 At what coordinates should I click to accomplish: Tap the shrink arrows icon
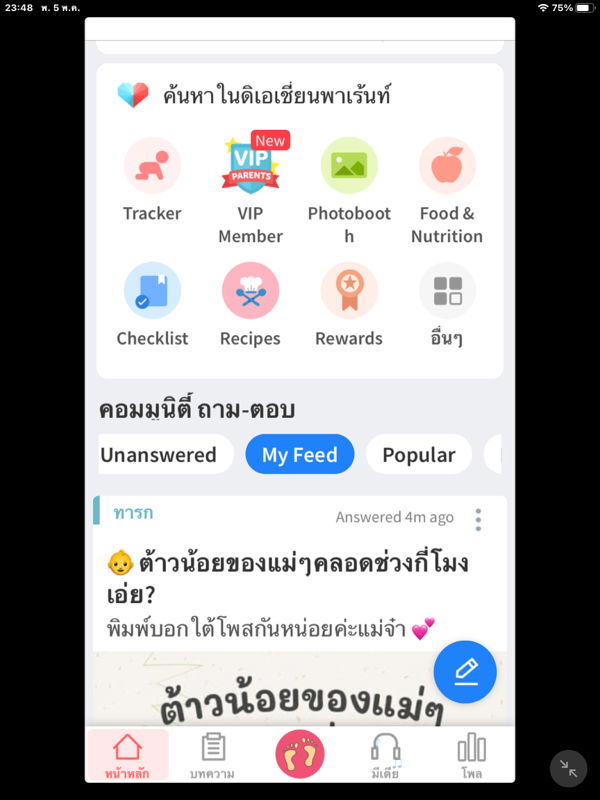[x=568, y=768]
